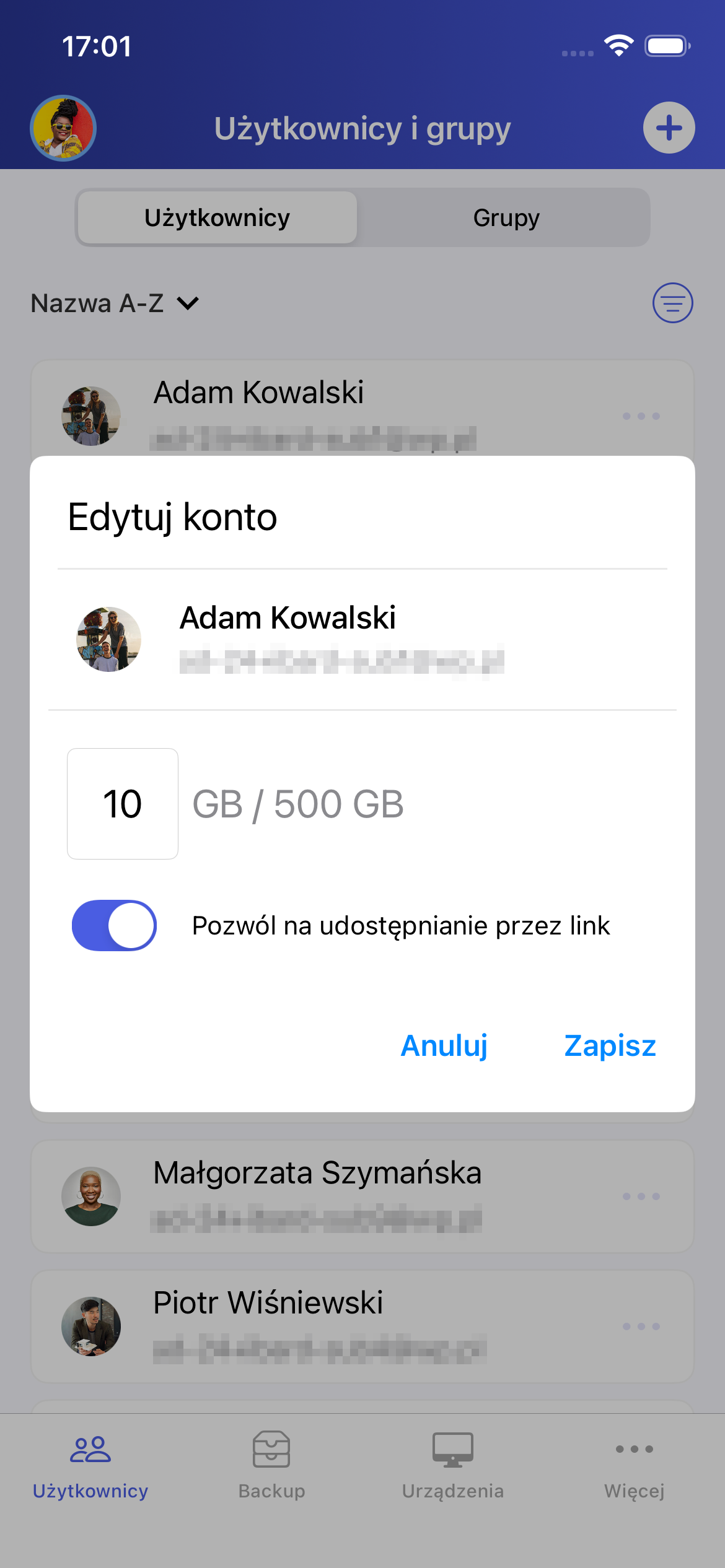725x1568 pixels.
Task: Open the filter icon
Action: [x=672, y=303]
